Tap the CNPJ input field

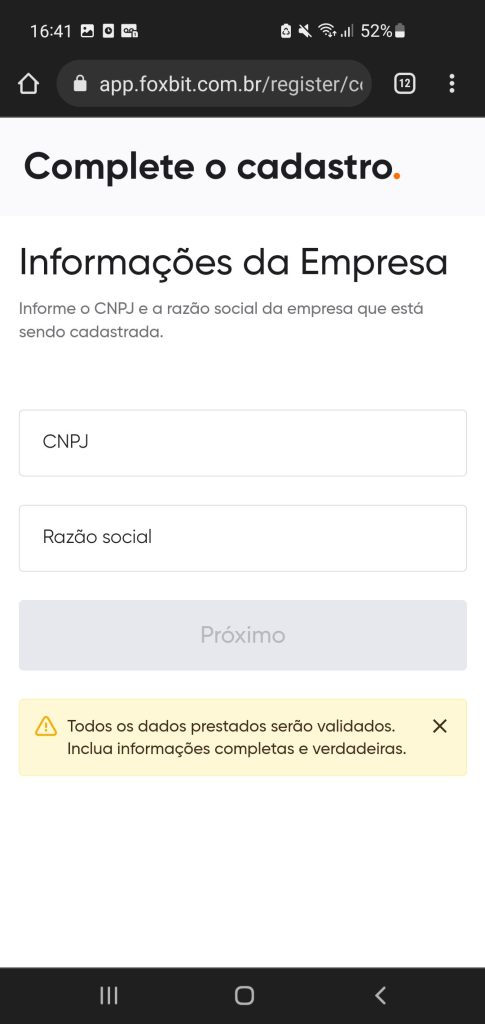(x=242, y=443)
